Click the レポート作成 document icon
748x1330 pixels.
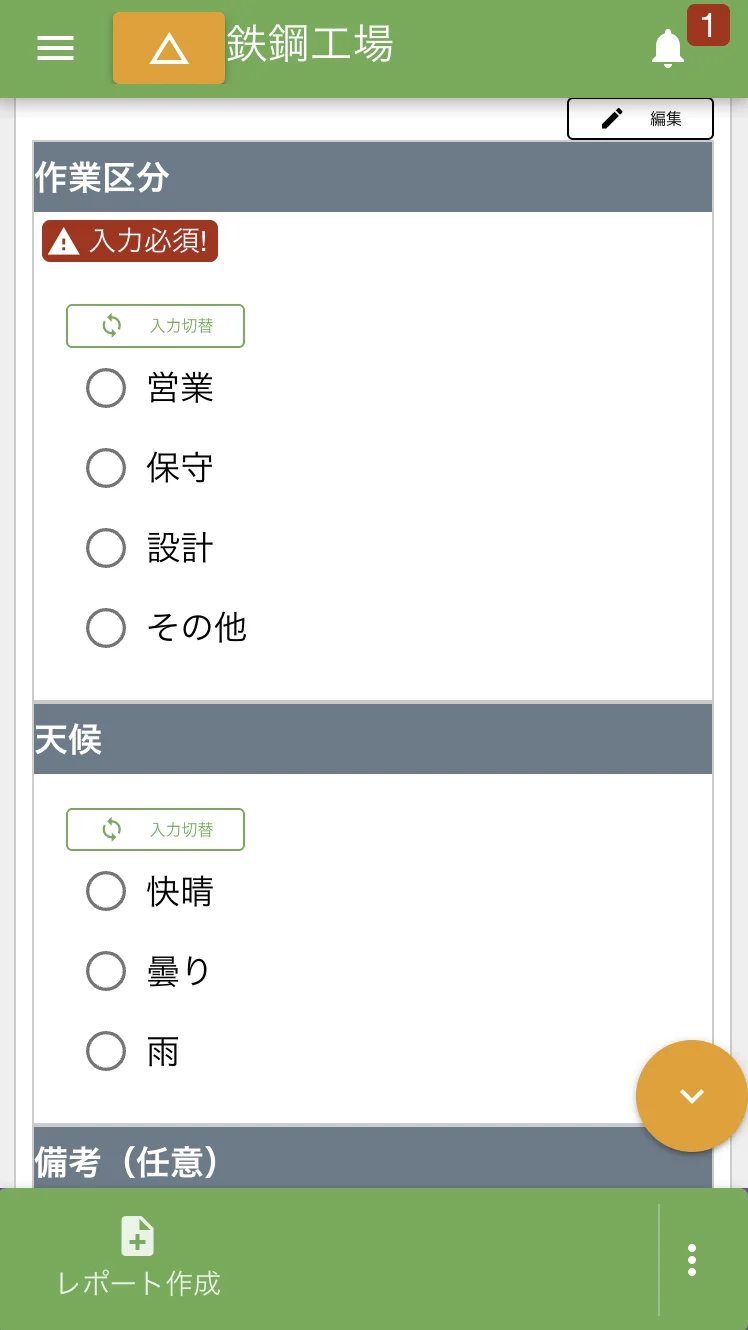click(137, 1236)
